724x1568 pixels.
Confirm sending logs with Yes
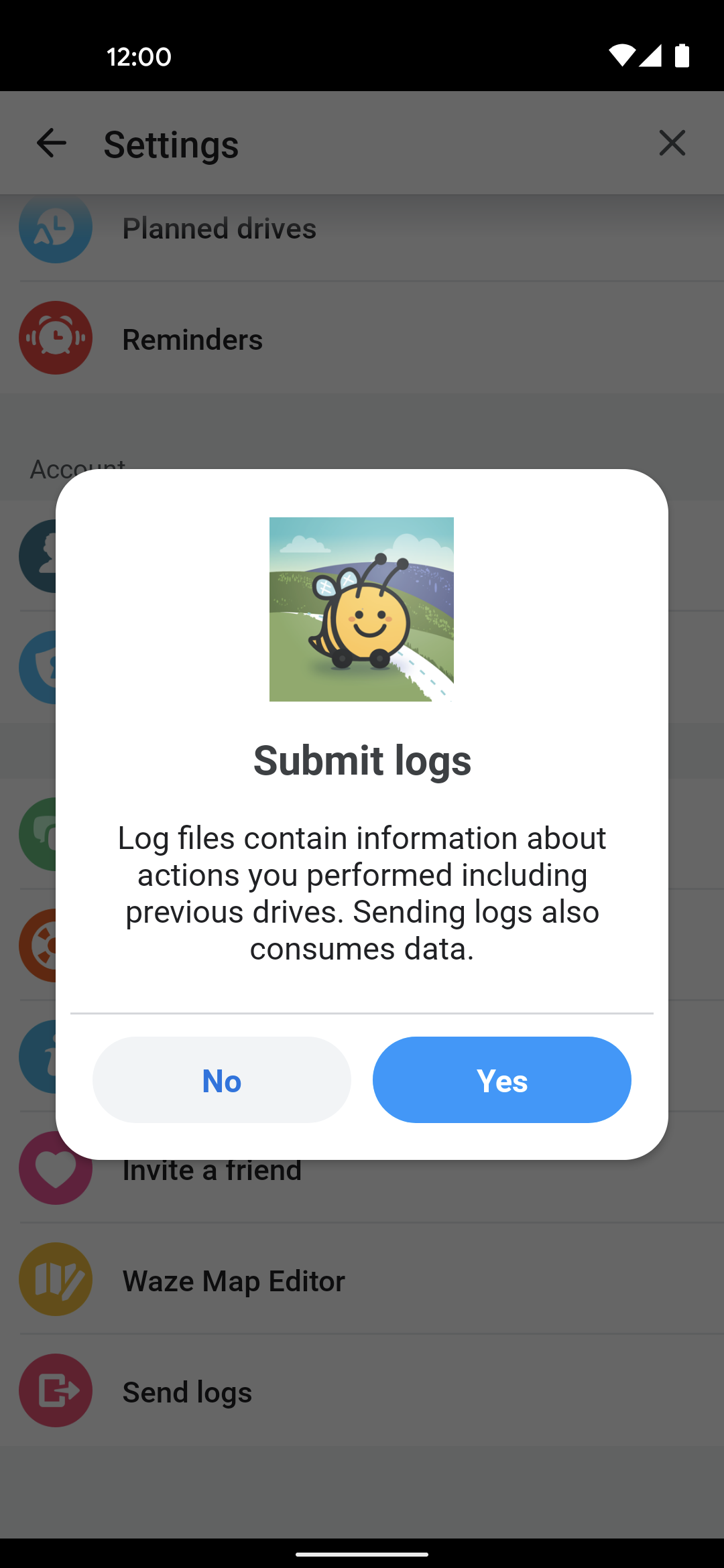[501, 1080]
